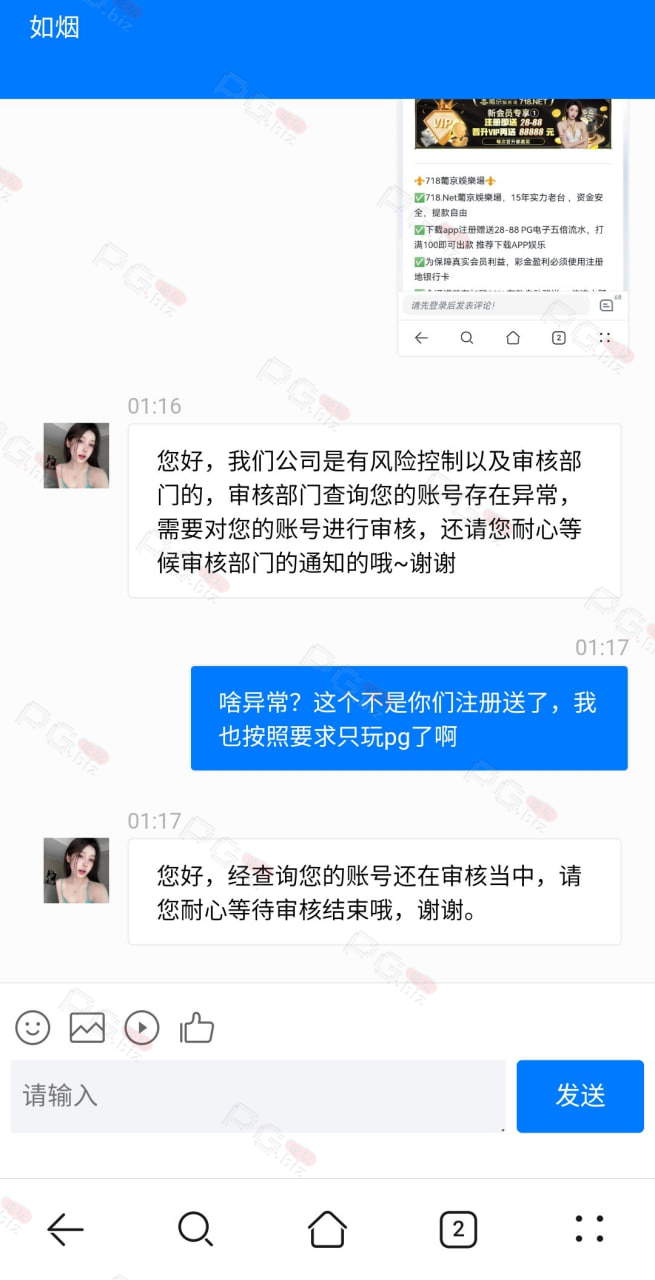Open the sent screenshot image

(x=513, y=227)
